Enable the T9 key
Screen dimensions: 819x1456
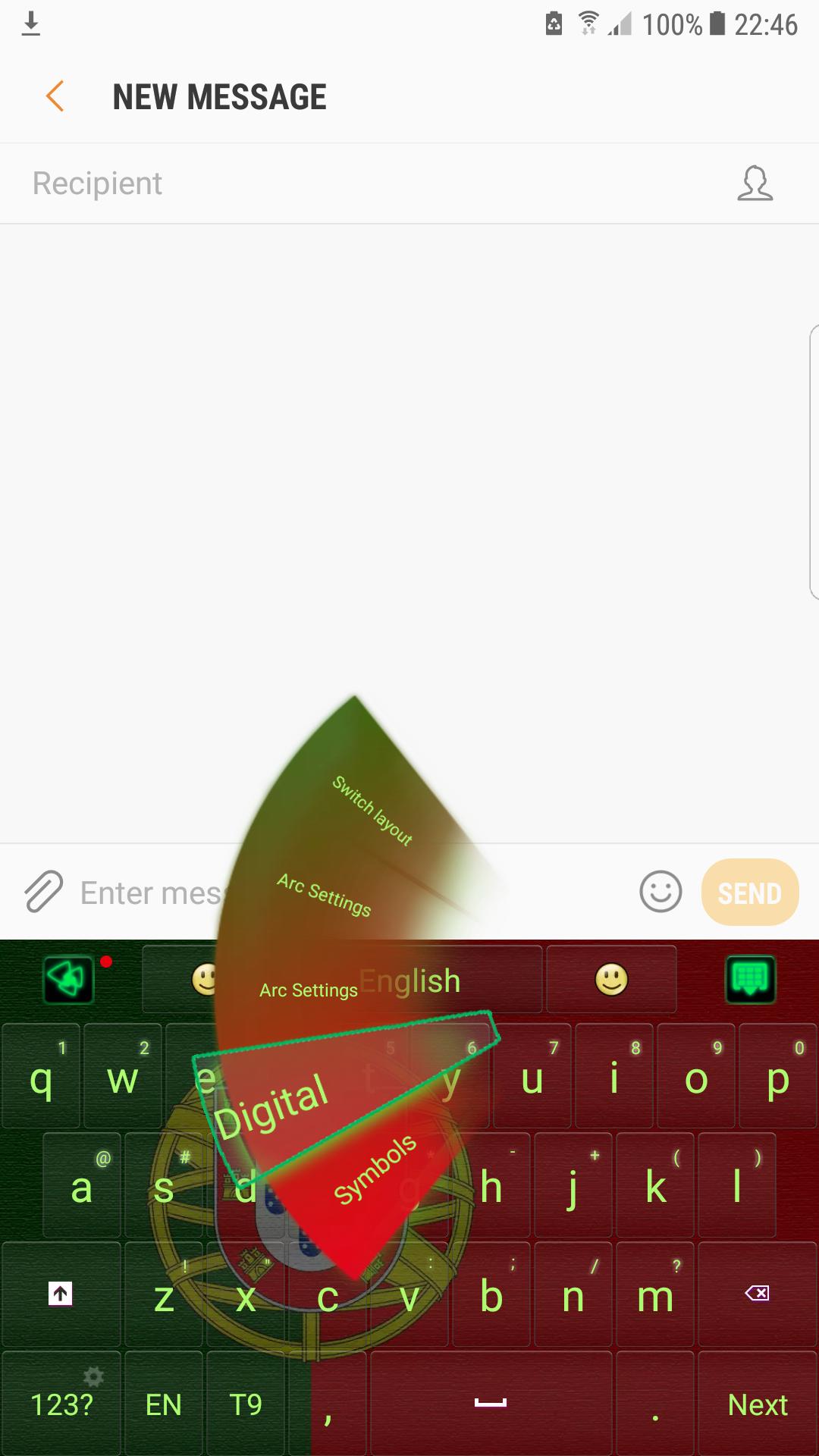[x=246, y=1405]
